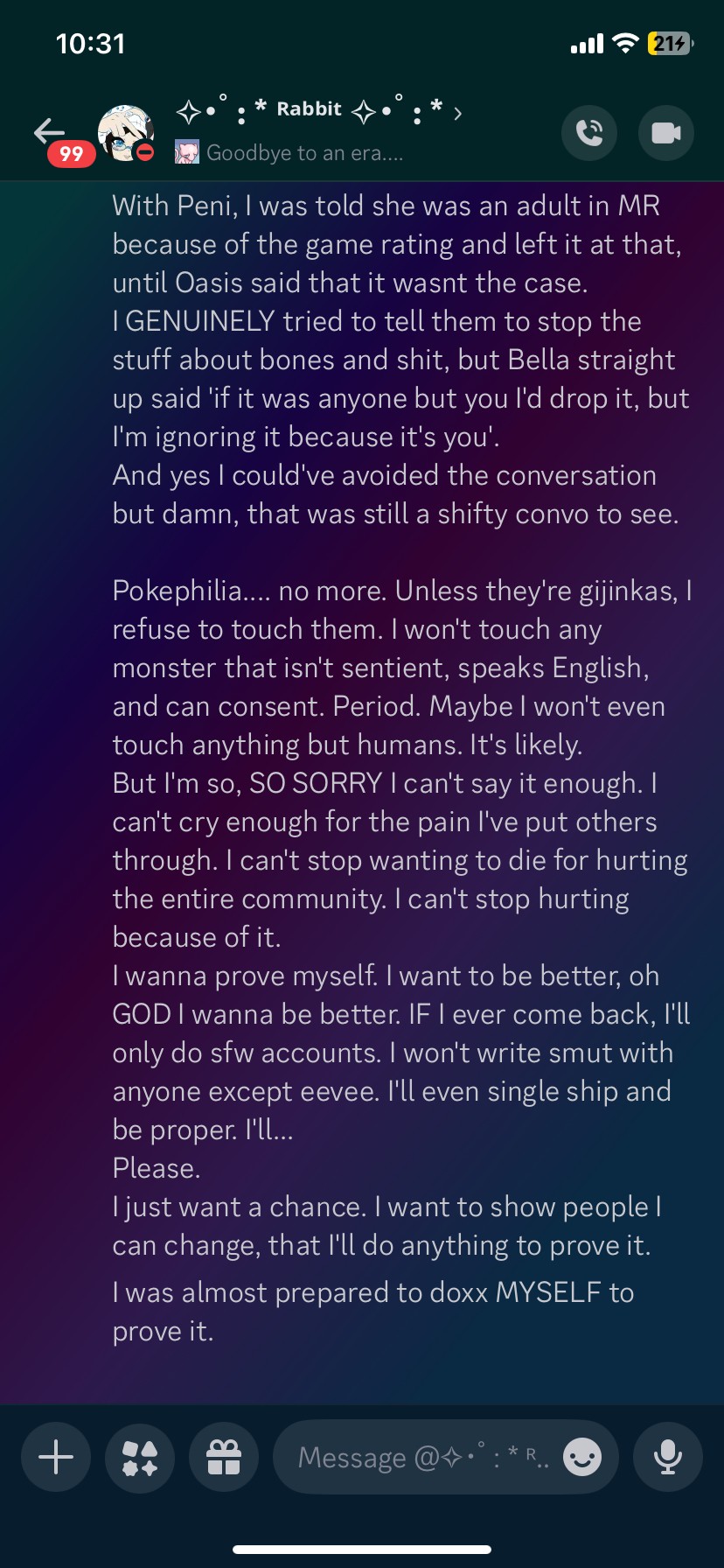724x1568 pixels.
Task: Send a gift with the gift icon
Action: click(223, 1457)
